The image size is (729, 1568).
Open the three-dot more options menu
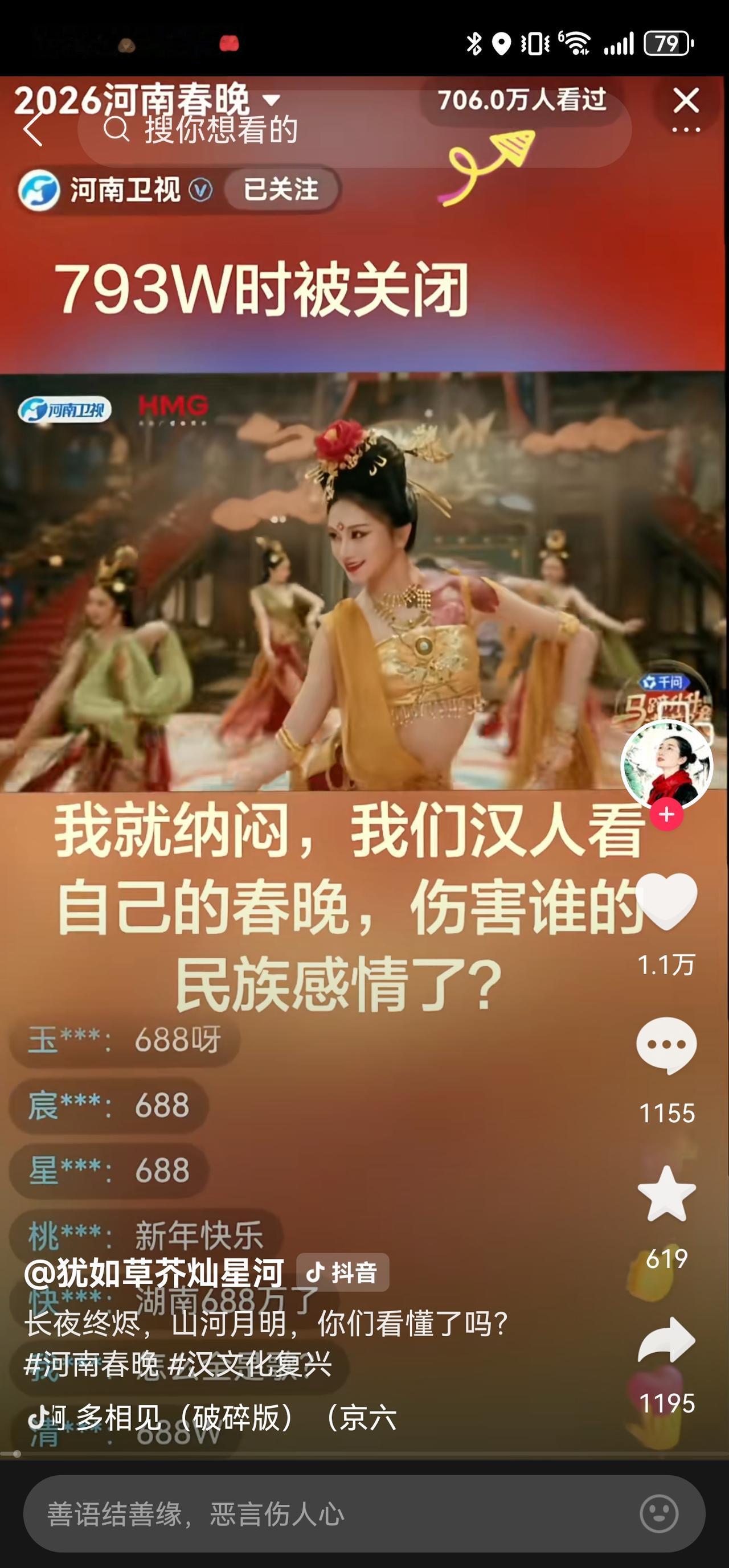(687, 129)
